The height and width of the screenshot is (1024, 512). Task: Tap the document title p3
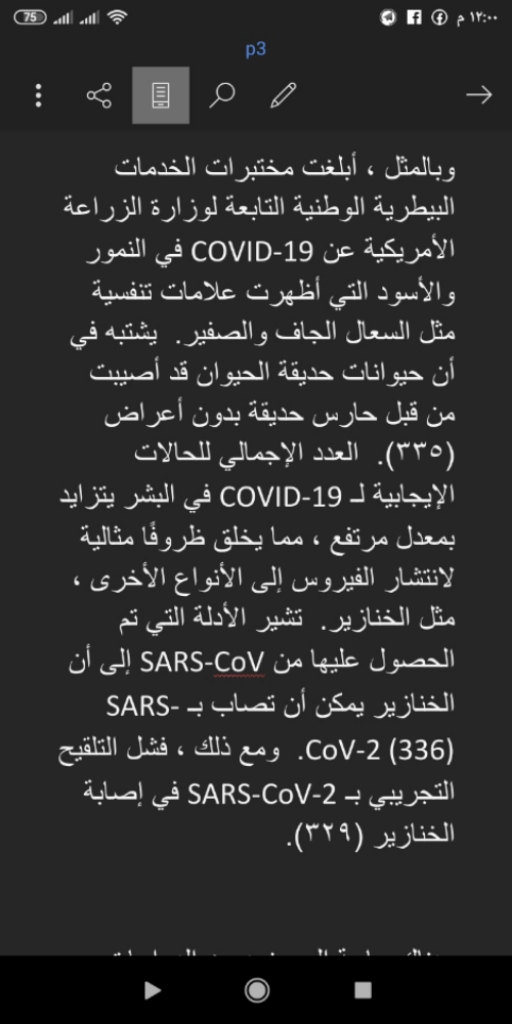tap(255, 50)
